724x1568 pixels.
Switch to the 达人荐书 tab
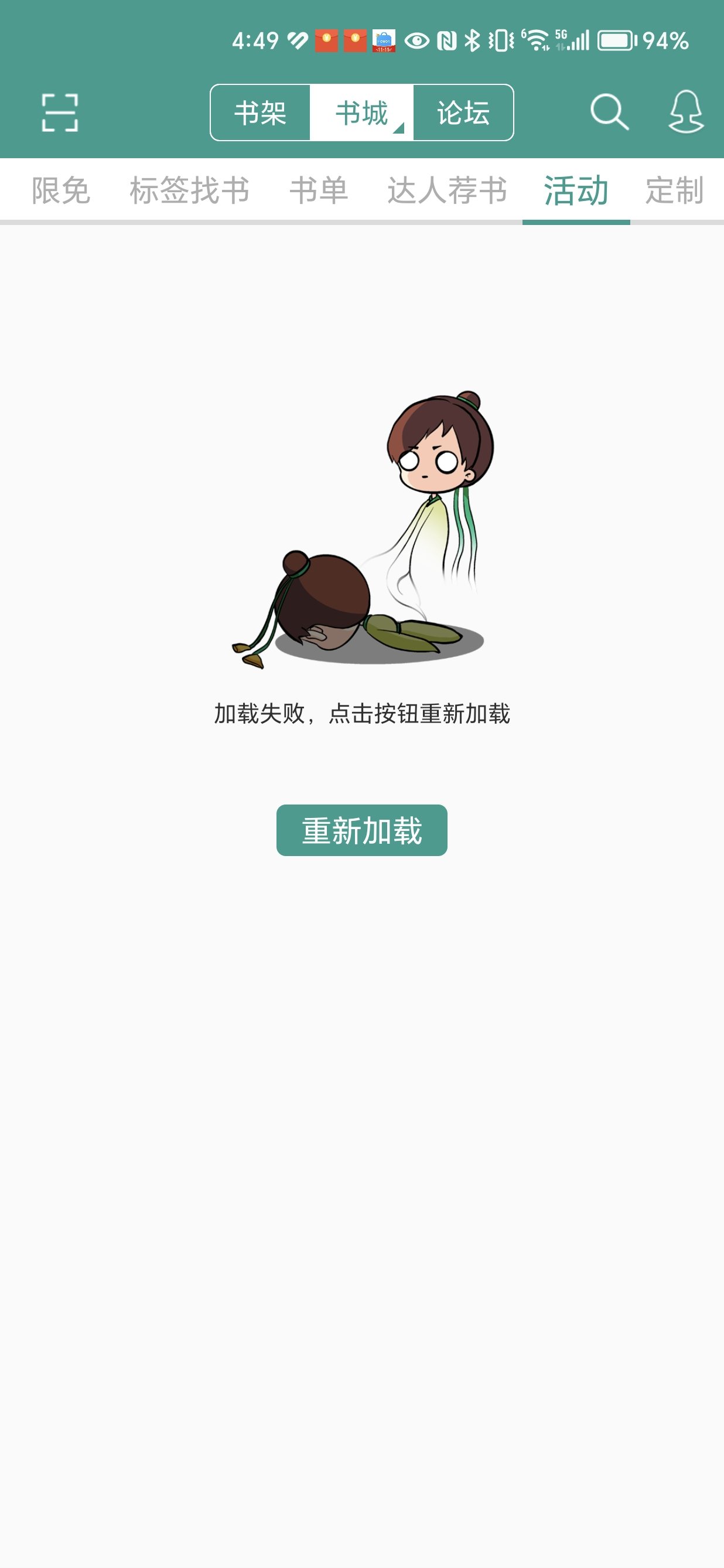pos(447,190)
